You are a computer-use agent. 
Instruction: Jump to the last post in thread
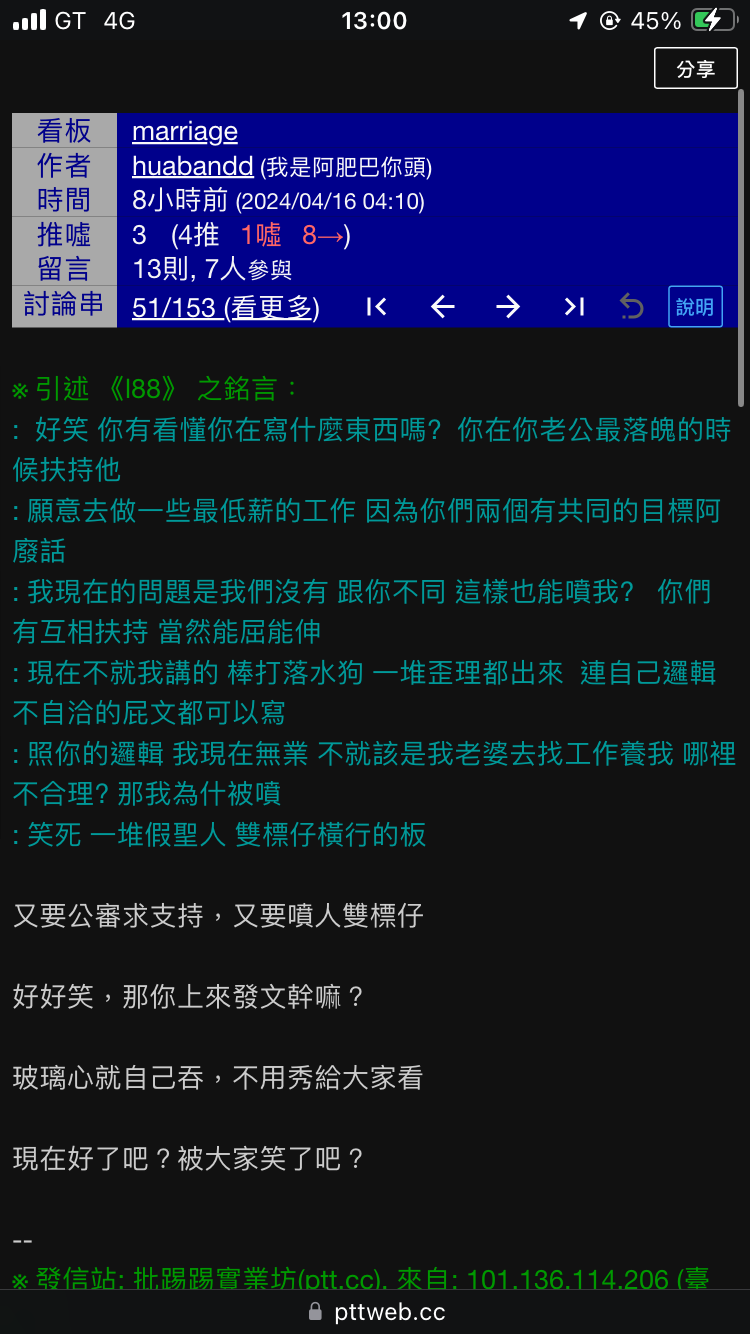click(x=574, y=307)
